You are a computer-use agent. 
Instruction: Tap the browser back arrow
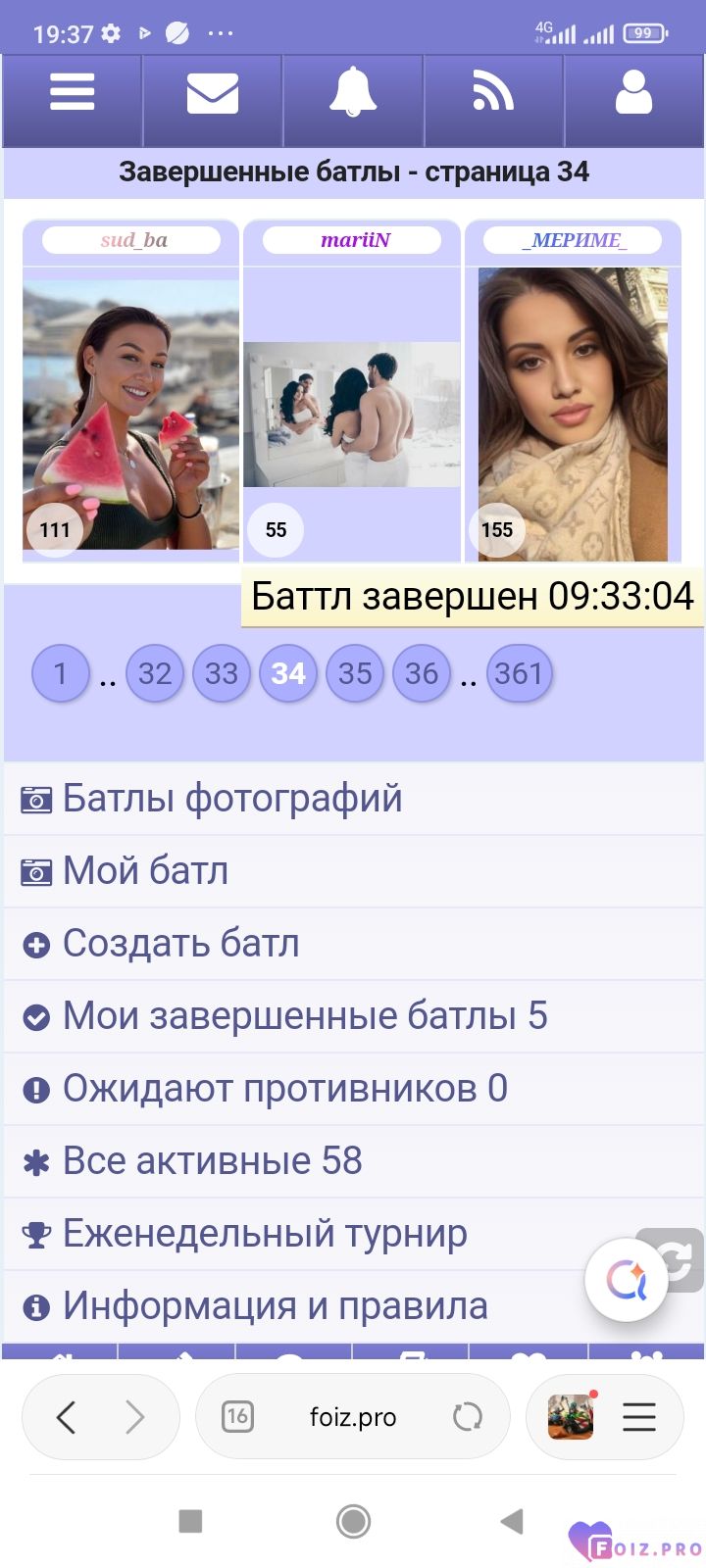tap(67, 1417)
